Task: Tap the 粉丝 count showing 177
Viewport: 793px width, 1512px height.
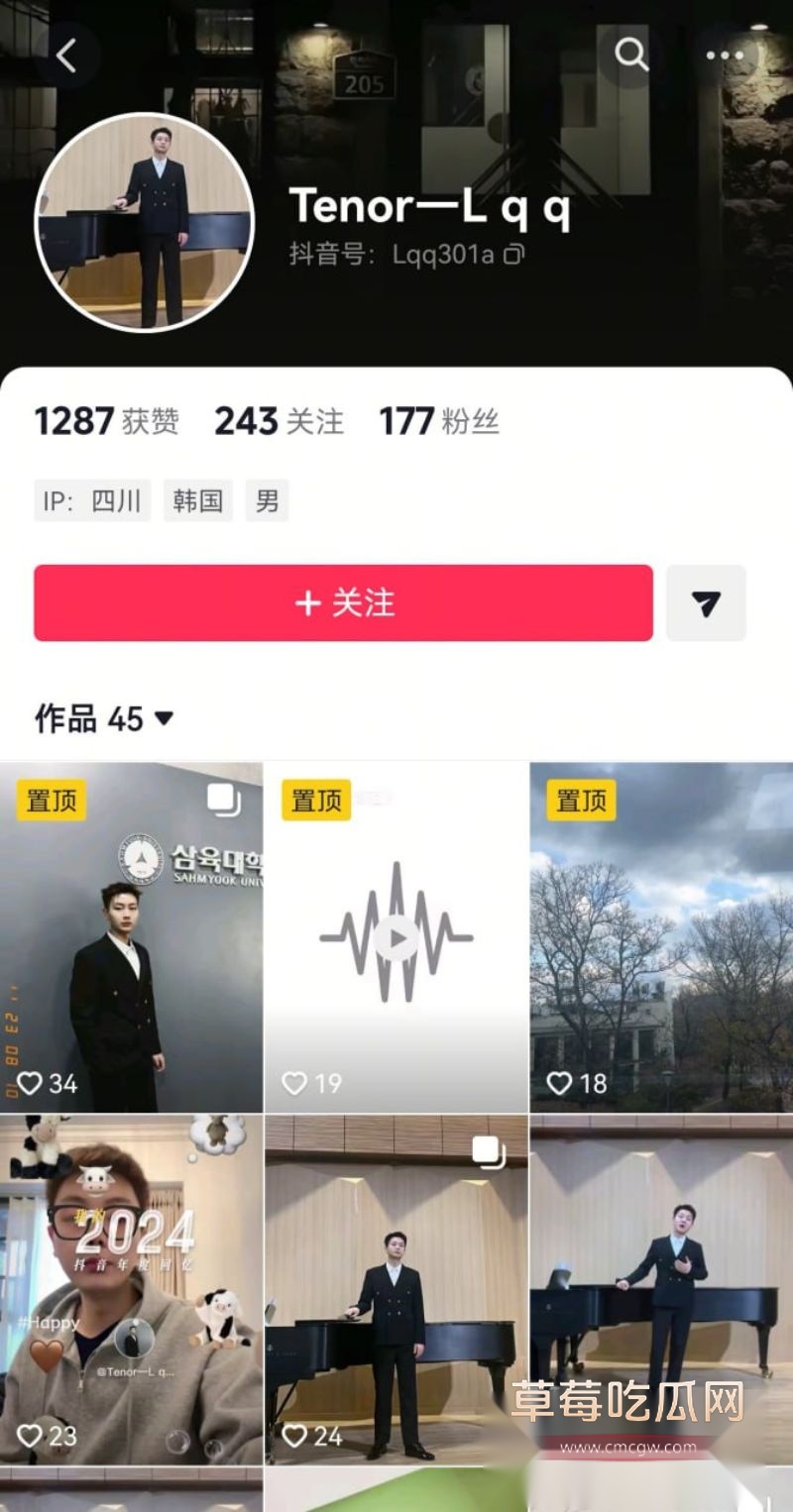Action: (439, 420)
